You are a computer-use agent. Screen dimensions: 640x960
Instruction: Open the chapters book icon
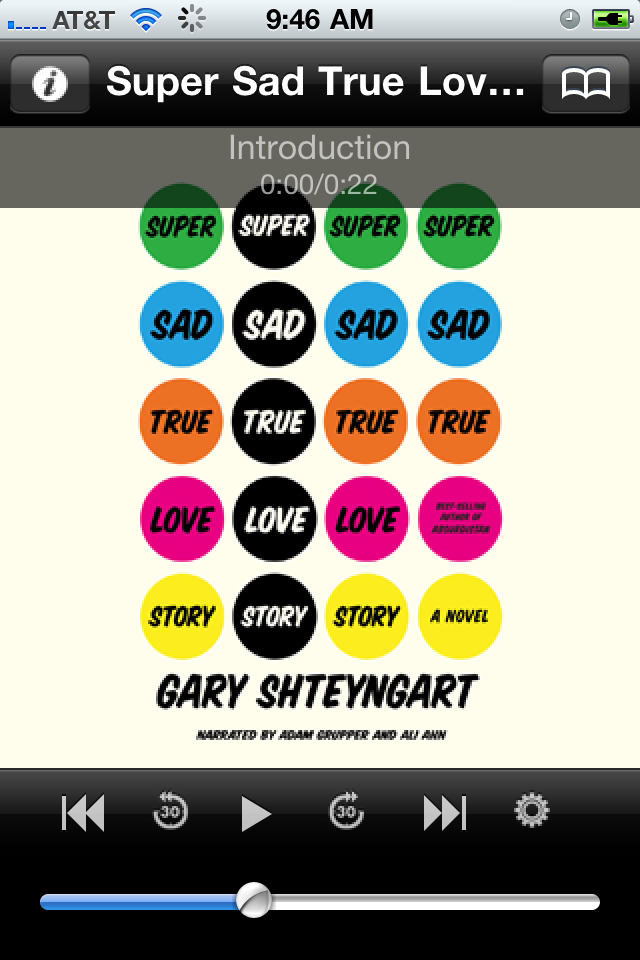585,84
